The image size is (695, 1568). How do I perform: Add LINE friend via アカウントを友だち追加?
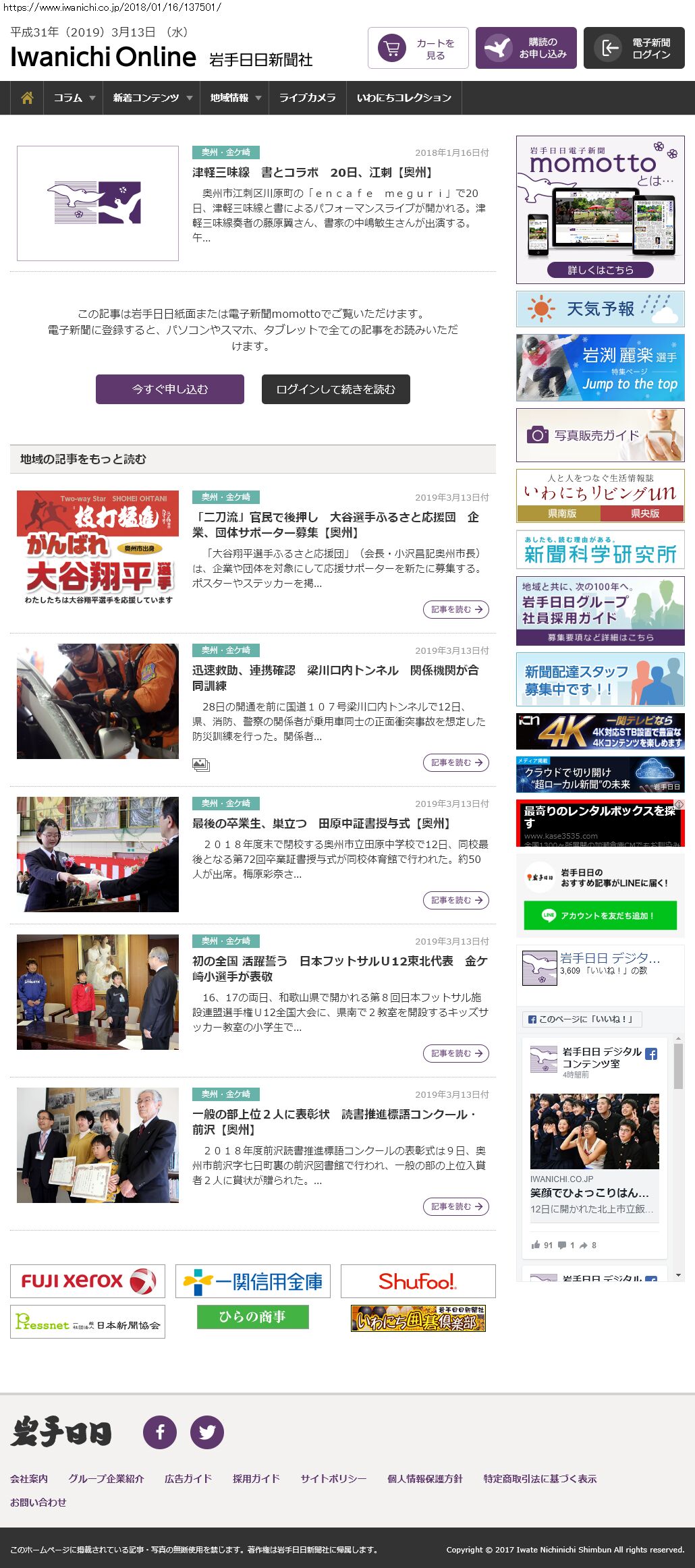(x=600, y=916)
